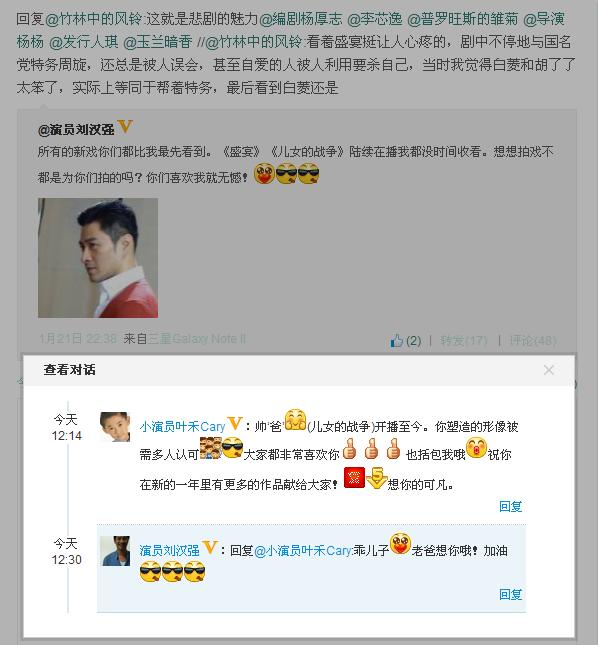
Task: Like the quoted post with thumbs-up
Action: [405, 341]
